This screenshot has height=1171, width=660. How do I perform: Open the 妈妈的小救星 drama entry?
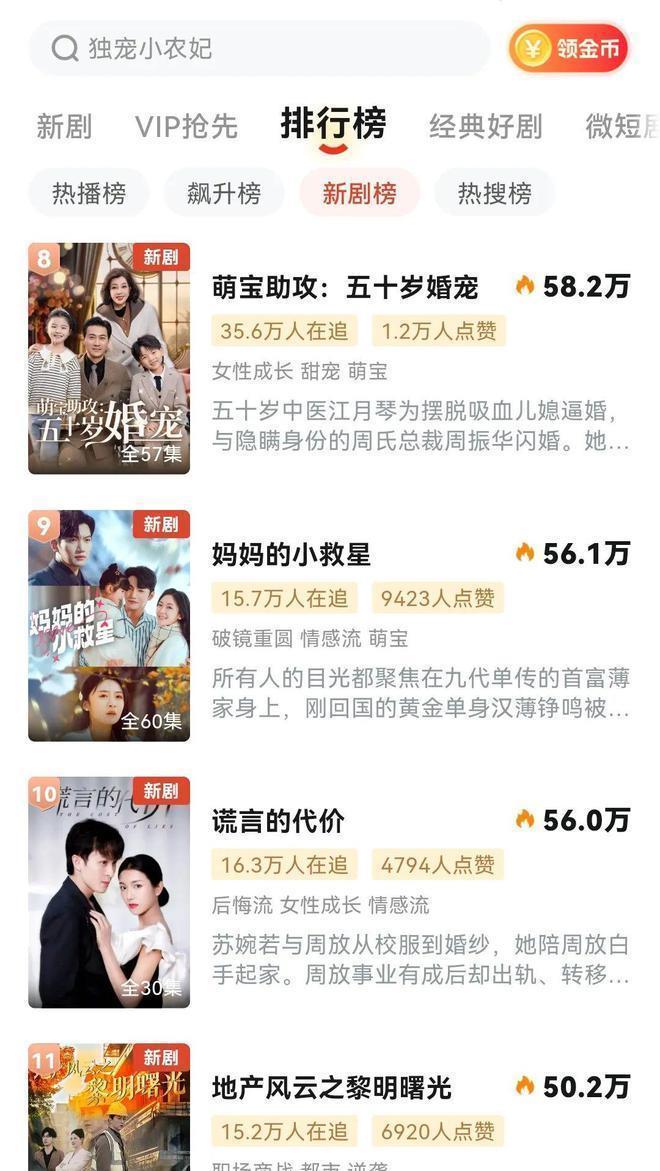[291, 555]
